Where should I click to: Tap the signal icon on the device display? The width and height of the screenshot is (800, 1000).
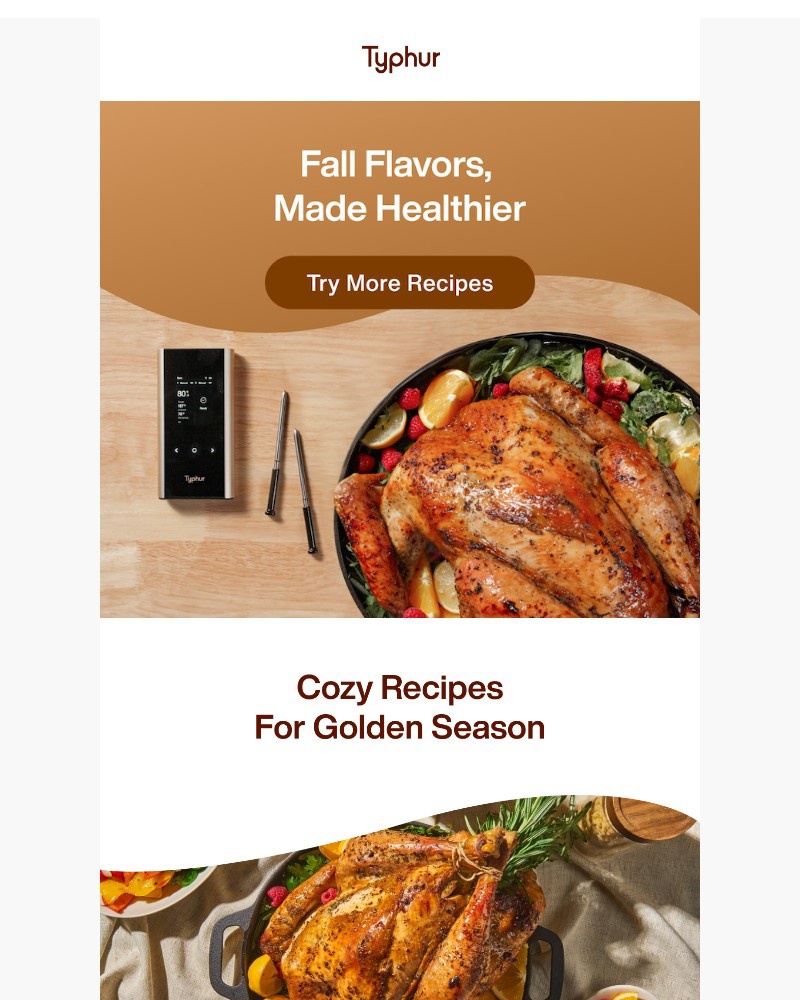206,377
